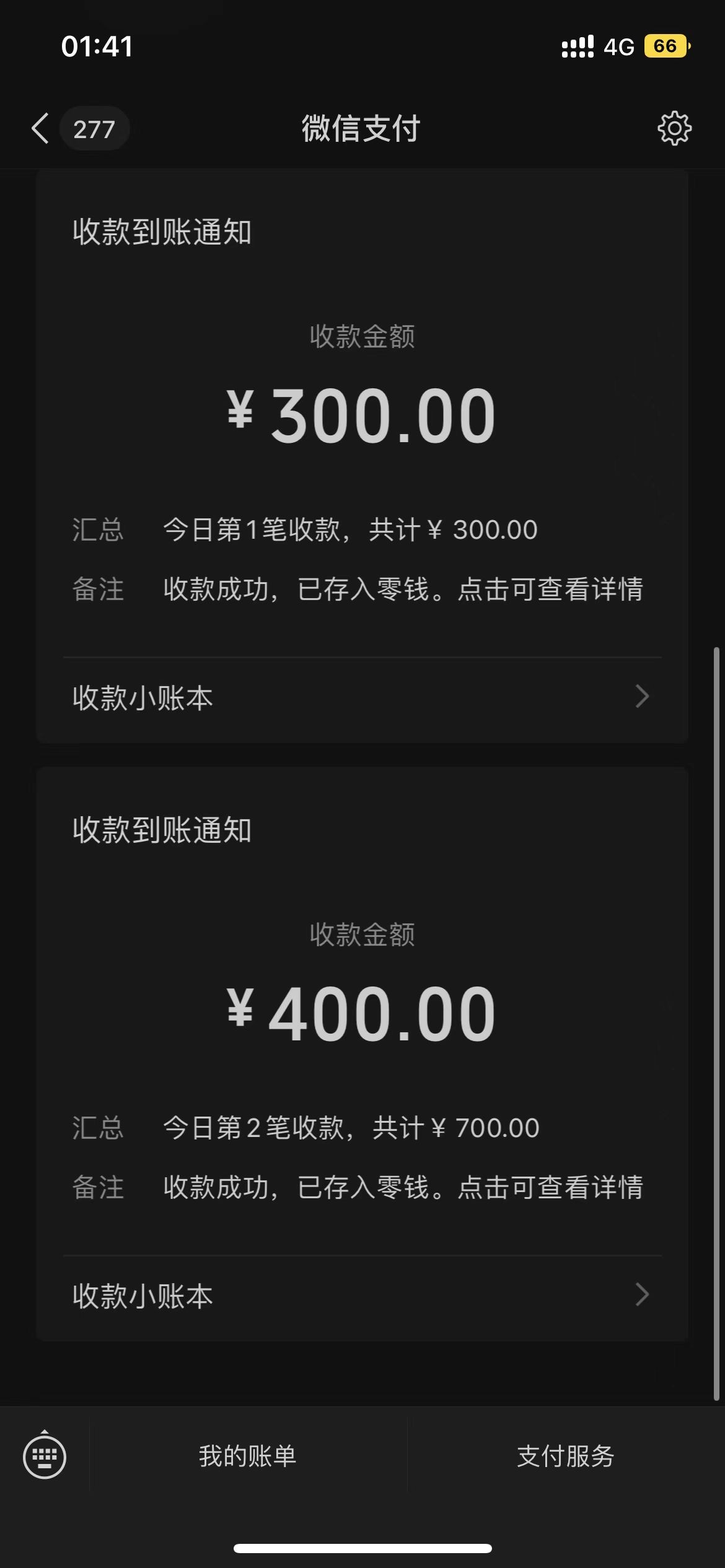Open the WeChat Pay settings gear
The height and width of the screenshot is (1568, 725).
point(674,129)
